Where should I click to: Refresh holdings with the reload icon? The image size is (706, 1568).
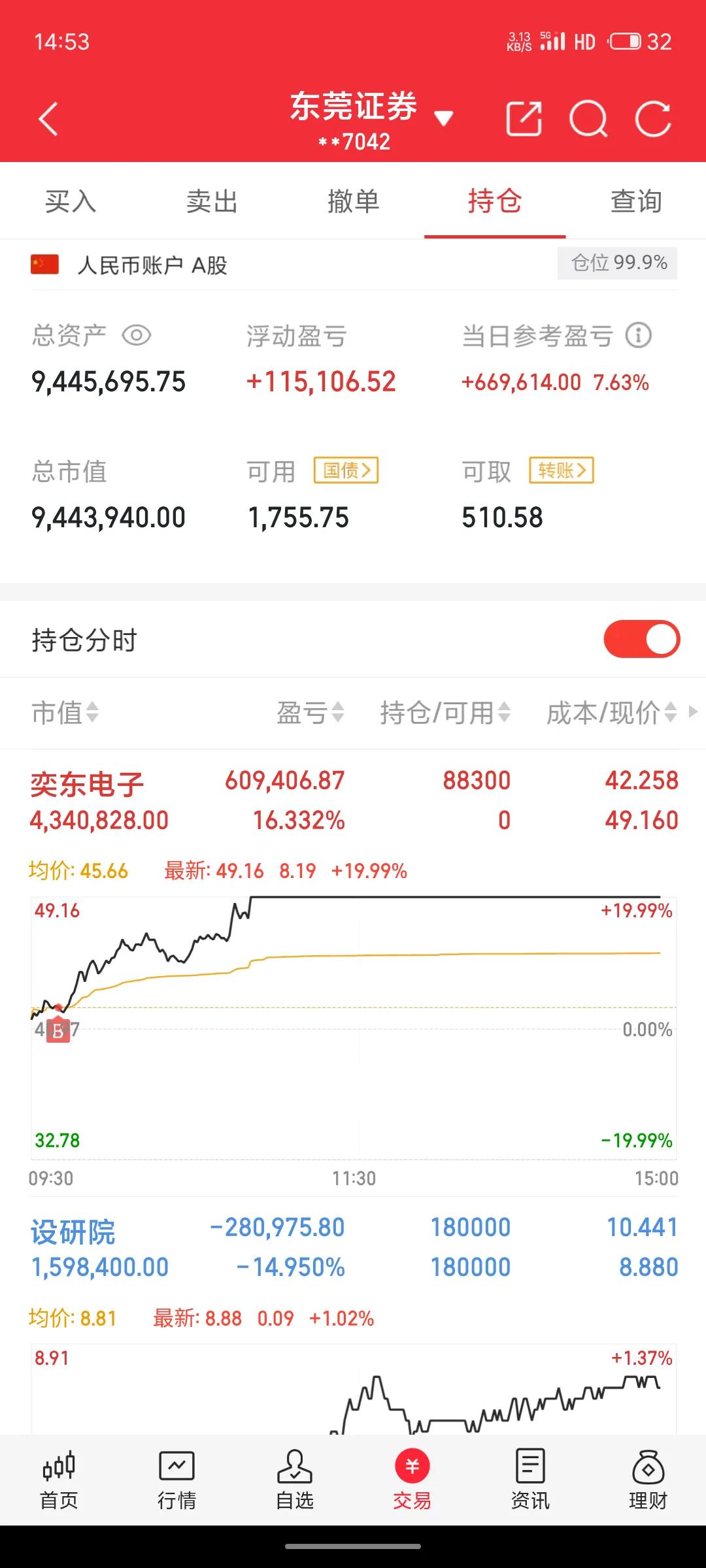[x=653, y=119]
